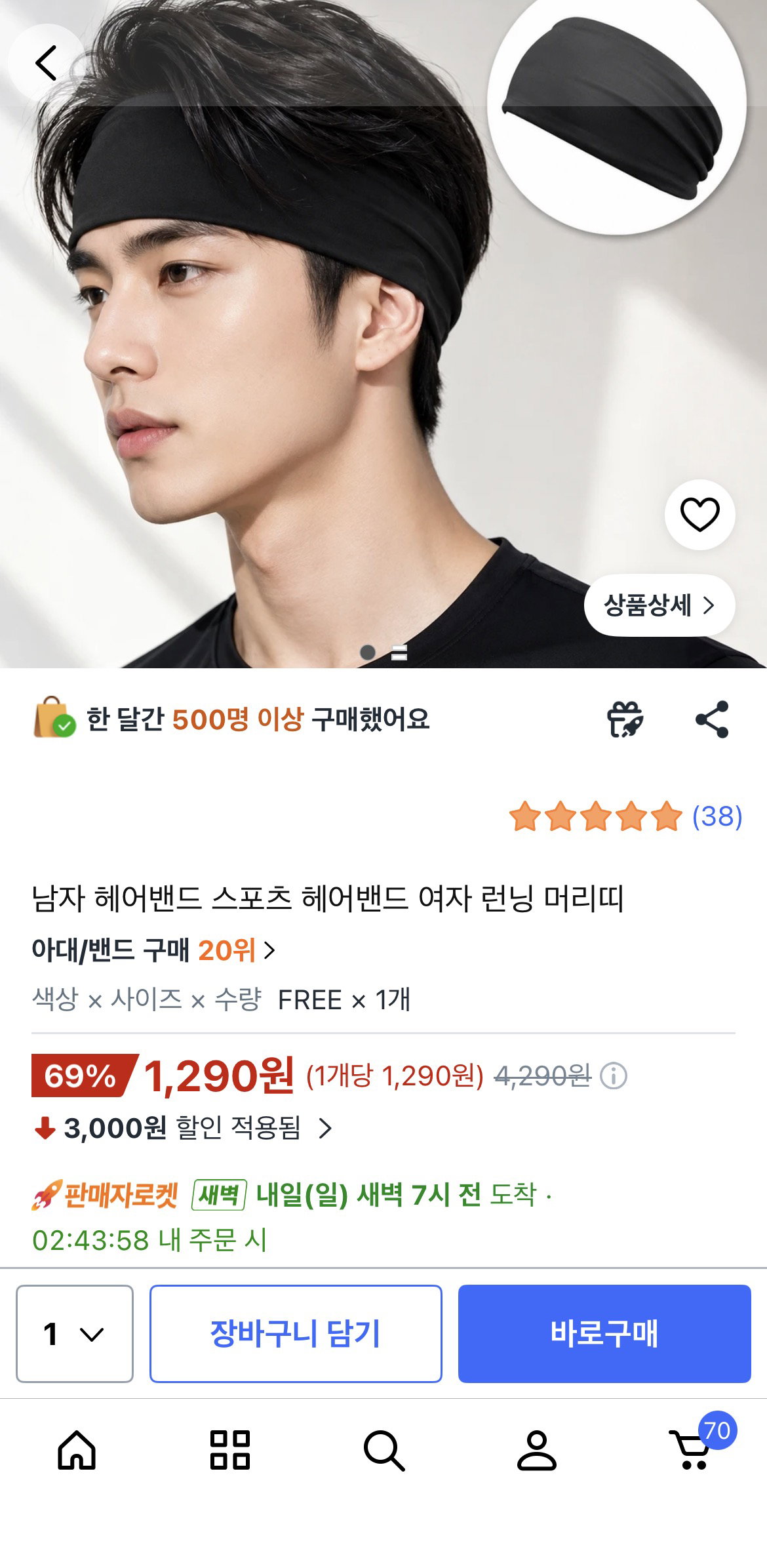This screenshot has width=767, height=1568.
Task: View 아대/밴드 구매 20위 ranking
Action: (153, 950)
